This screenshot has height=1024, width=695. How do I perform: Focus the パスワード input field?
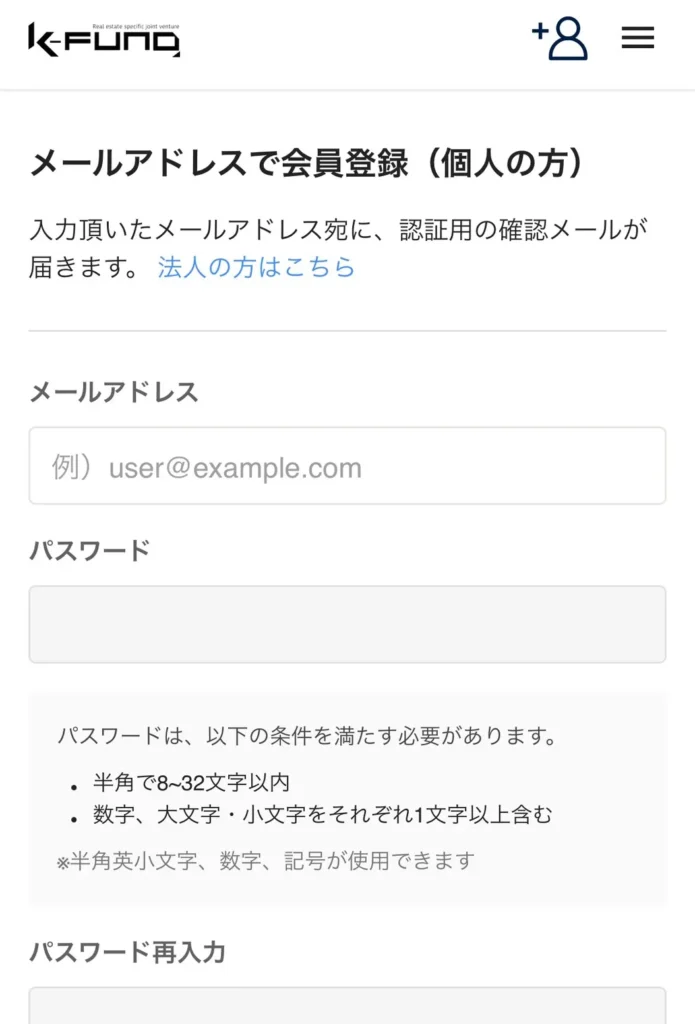pyautogui.click(x=347, y=624)
